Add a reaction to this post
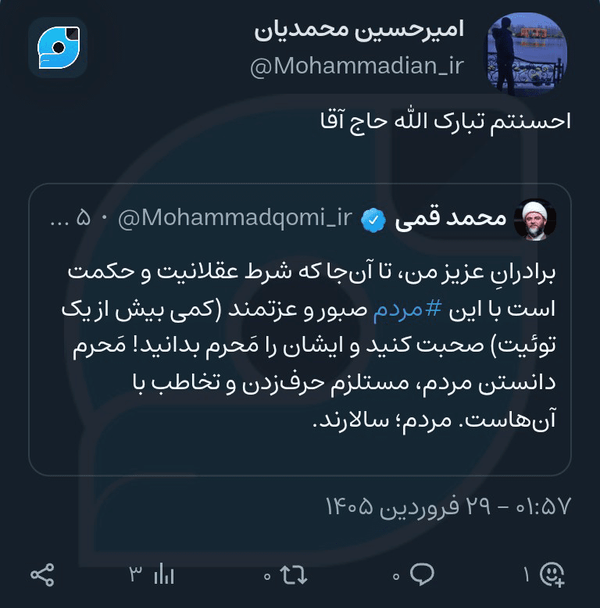 [552, 574]
